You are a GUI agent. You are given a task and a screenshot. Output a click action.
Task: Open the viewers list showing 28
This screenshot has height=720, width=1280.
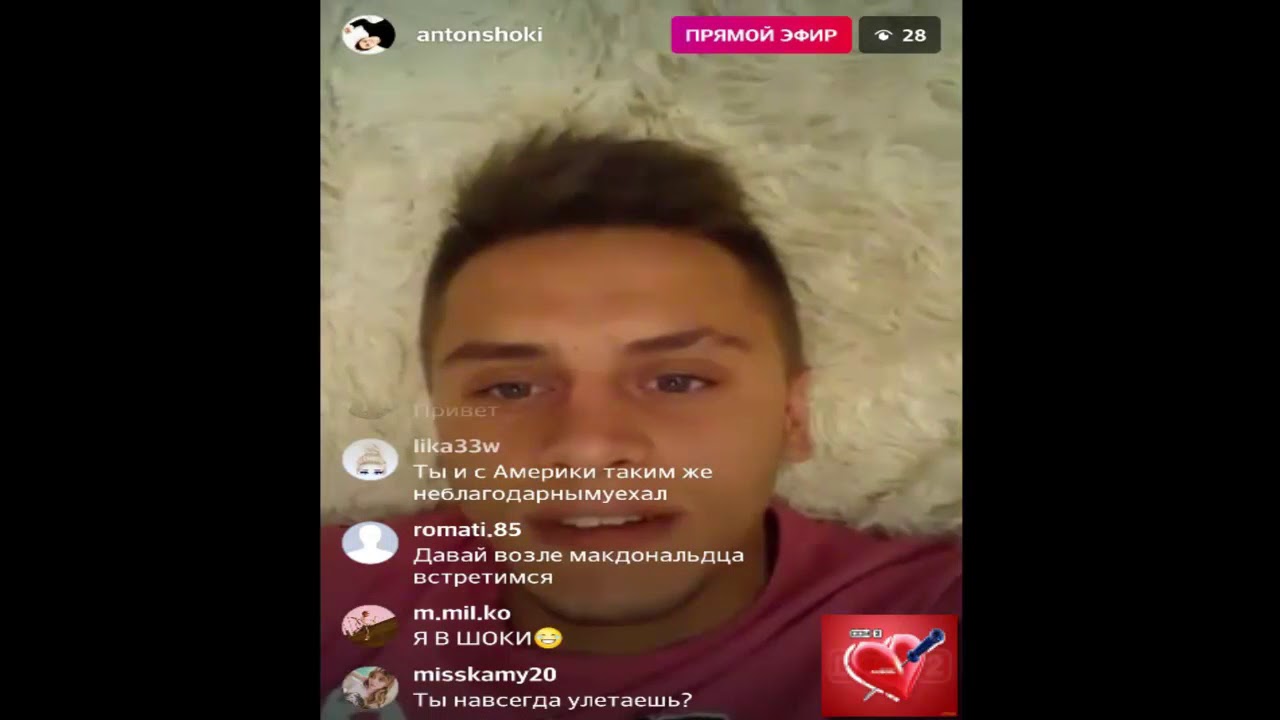tap(900, 35)
